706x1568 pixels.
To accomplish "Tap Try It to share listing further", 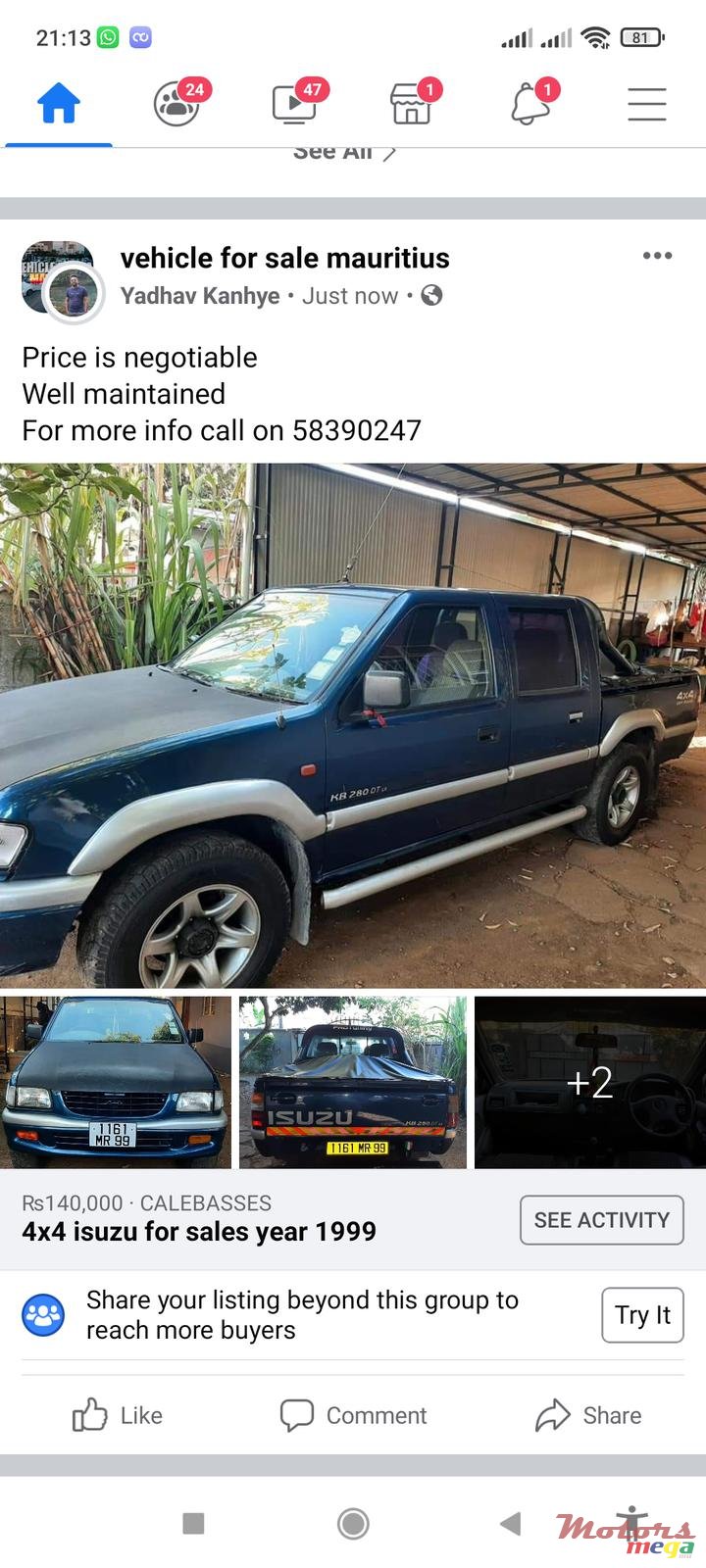I will [x=642, y=1315].
